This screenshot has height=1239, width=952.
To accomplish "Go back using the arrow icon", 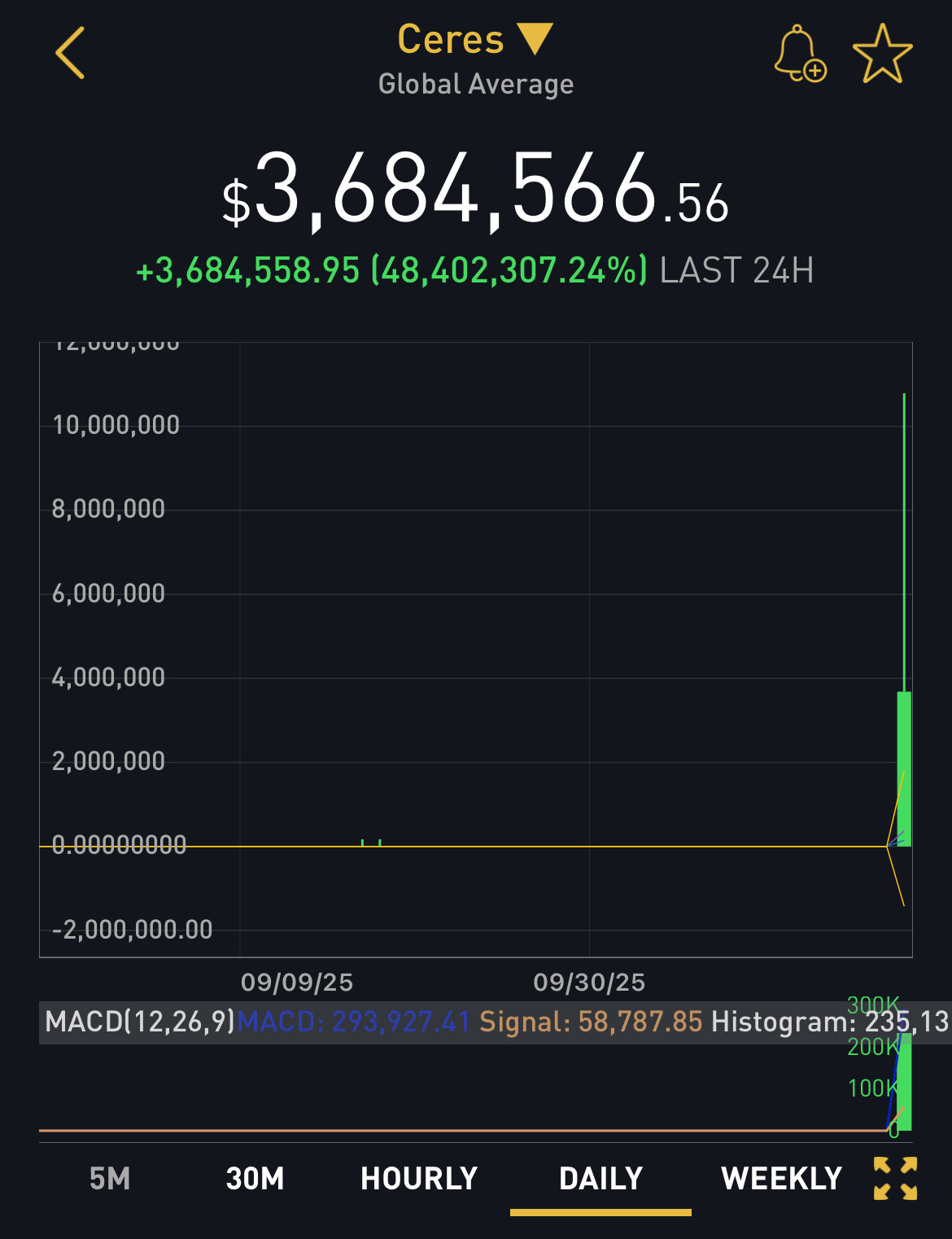I will [x=70, y=53].
